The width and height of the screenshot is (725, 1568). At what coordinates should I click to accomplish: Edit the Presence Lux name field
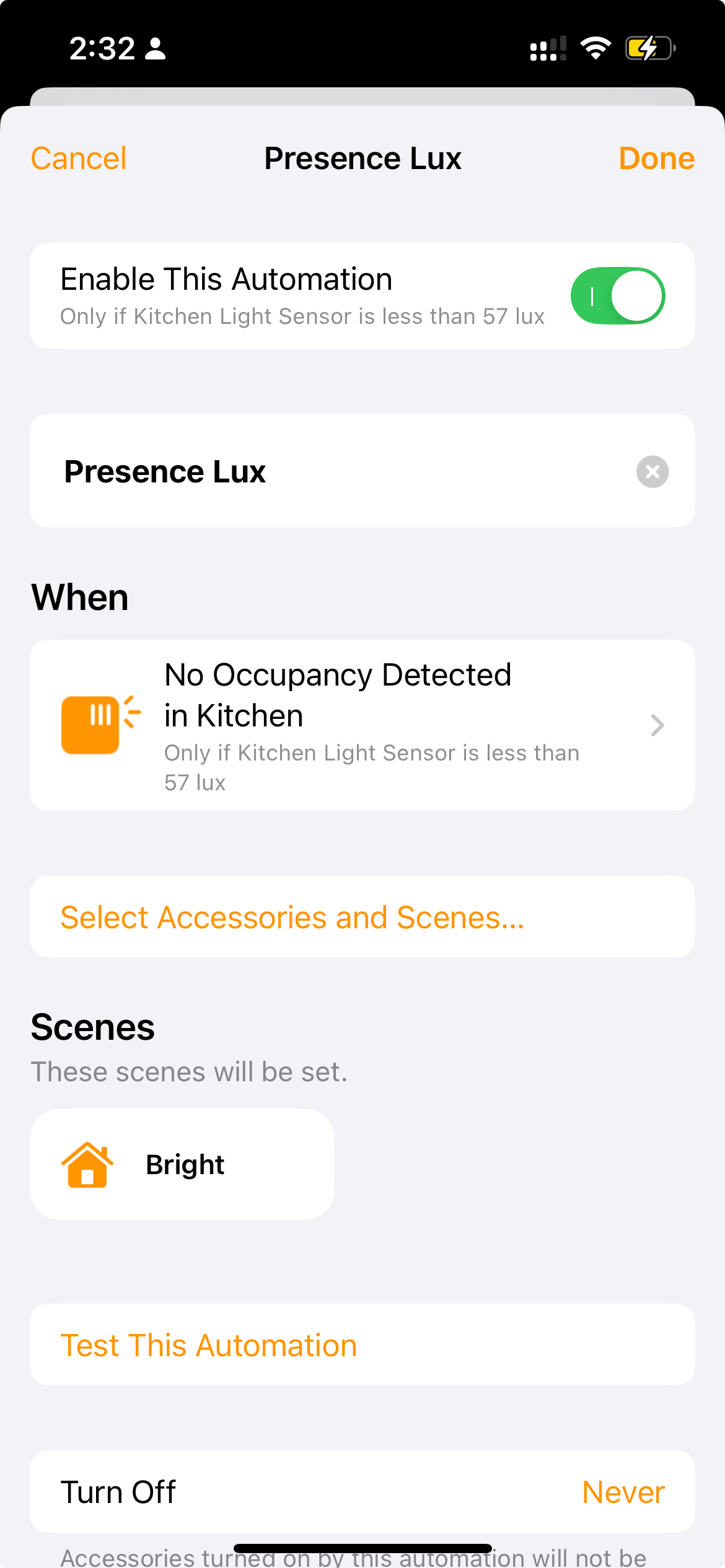tap(310, 471)
